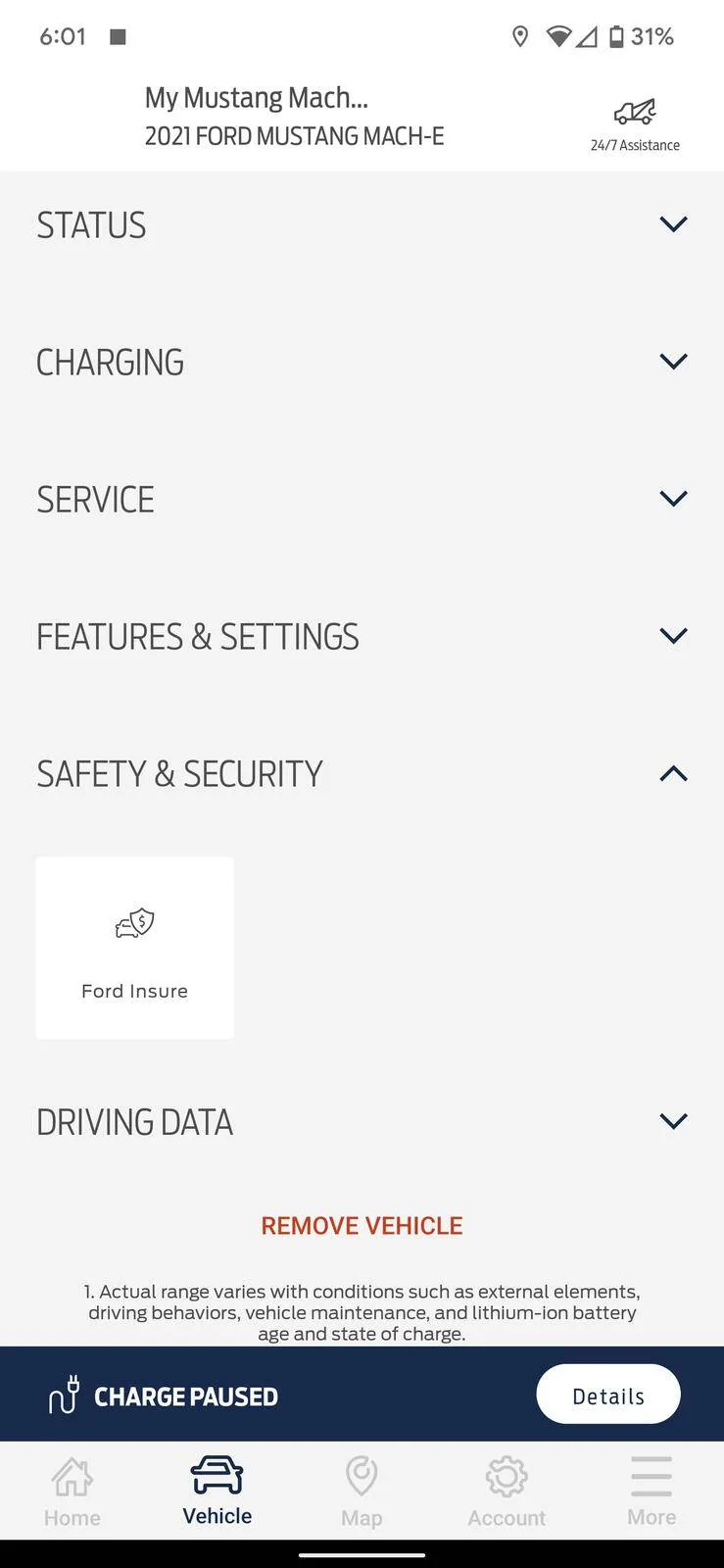Go to the Home tab
Image resolution: width=724 pixels, height=1568 pixels.
pyautogui.click(x=72, y=1492)
